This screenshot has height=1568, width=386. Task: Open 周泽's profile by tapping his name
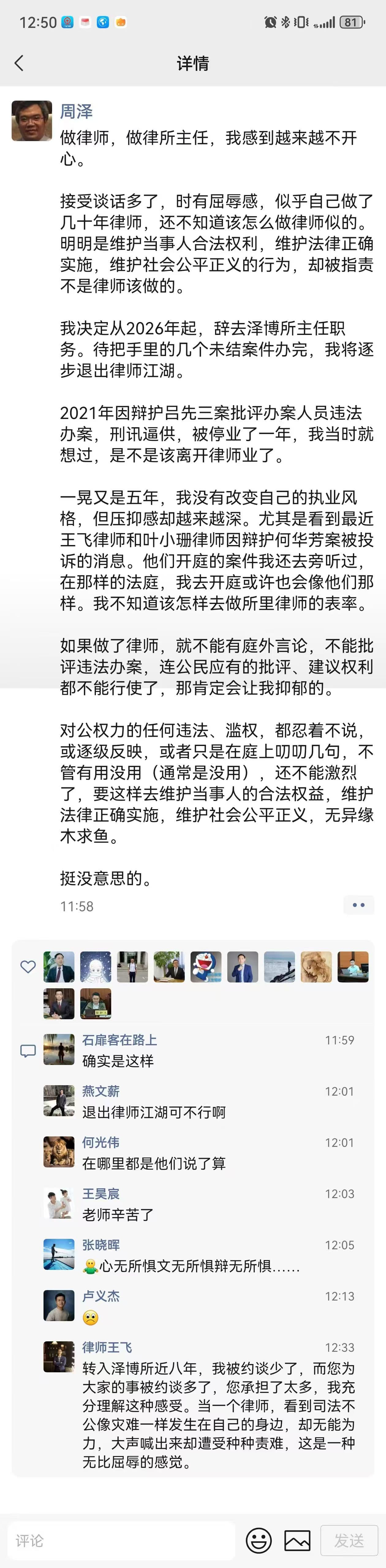(x=77, y=111)
